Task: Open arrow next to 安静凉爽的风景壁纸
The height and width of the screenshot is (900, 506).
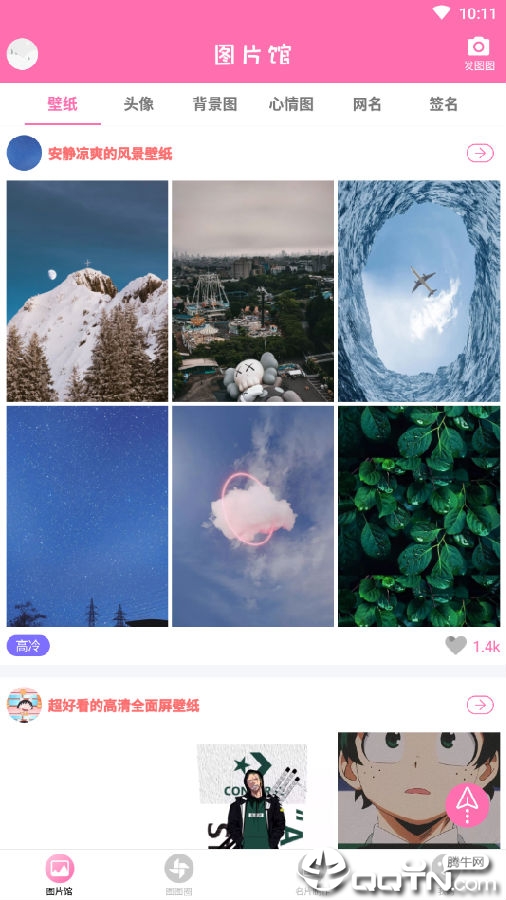Action: coord(480,153)
